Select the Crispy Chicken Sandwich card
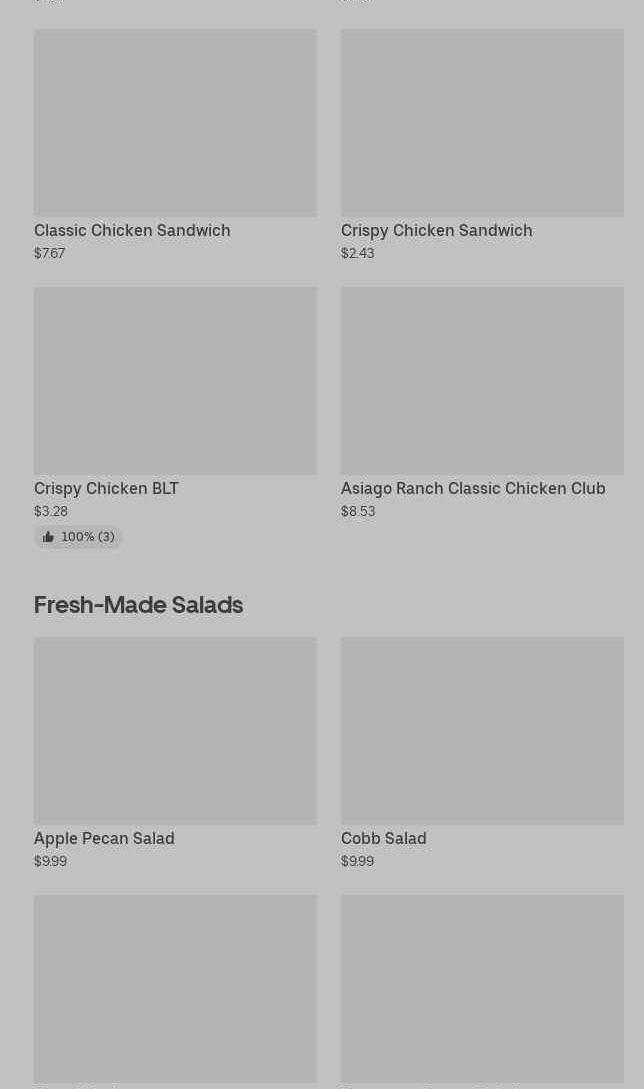The width and height of the screenshot is (644, 1089). (x=482, y=145)
